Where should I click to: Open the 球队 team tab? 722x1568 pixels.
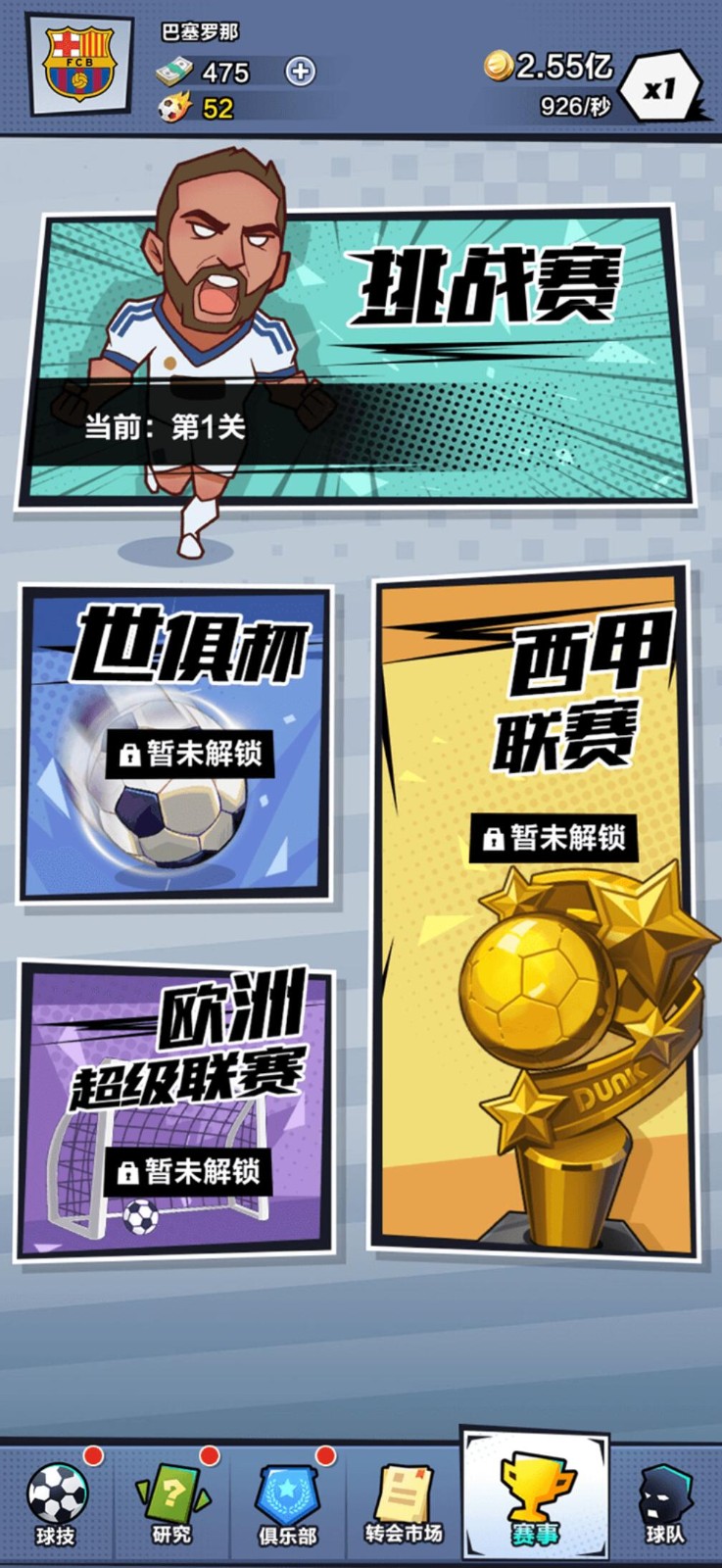pos(665,1504)
